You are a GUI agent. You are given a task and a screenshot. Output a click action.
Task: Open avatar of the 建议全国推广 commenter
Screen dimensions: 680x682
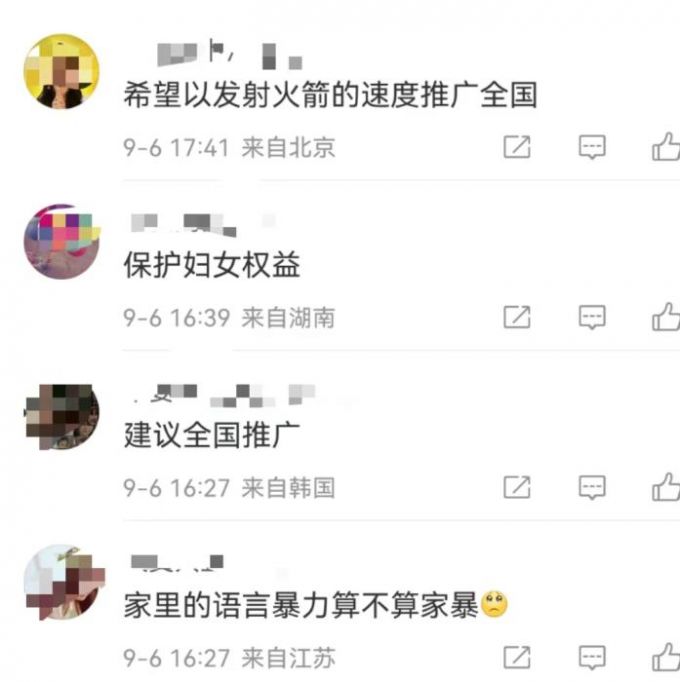pyautogui.click(x=60, y=415)
